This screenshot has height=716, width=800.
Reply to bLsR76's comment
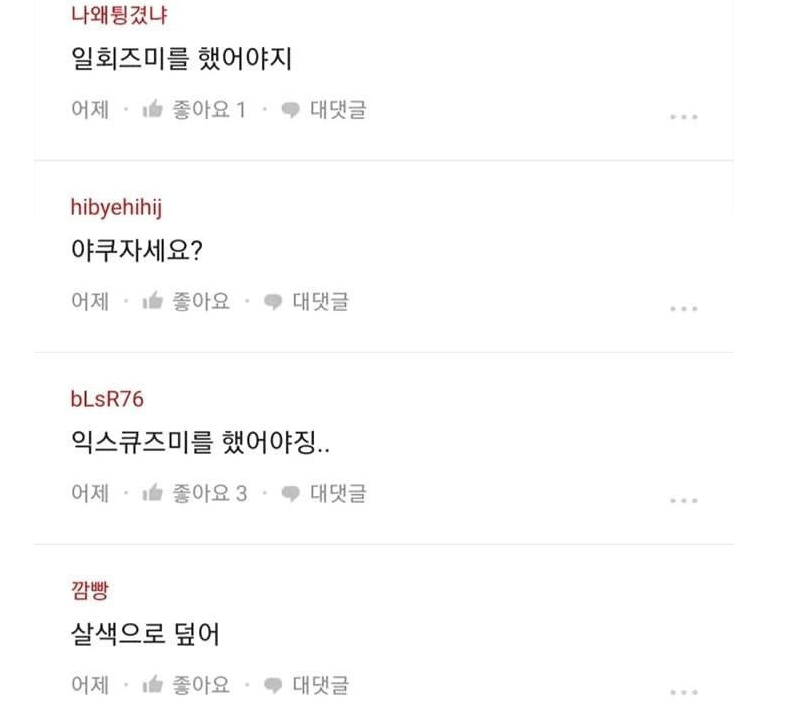[x=325, y=493]
